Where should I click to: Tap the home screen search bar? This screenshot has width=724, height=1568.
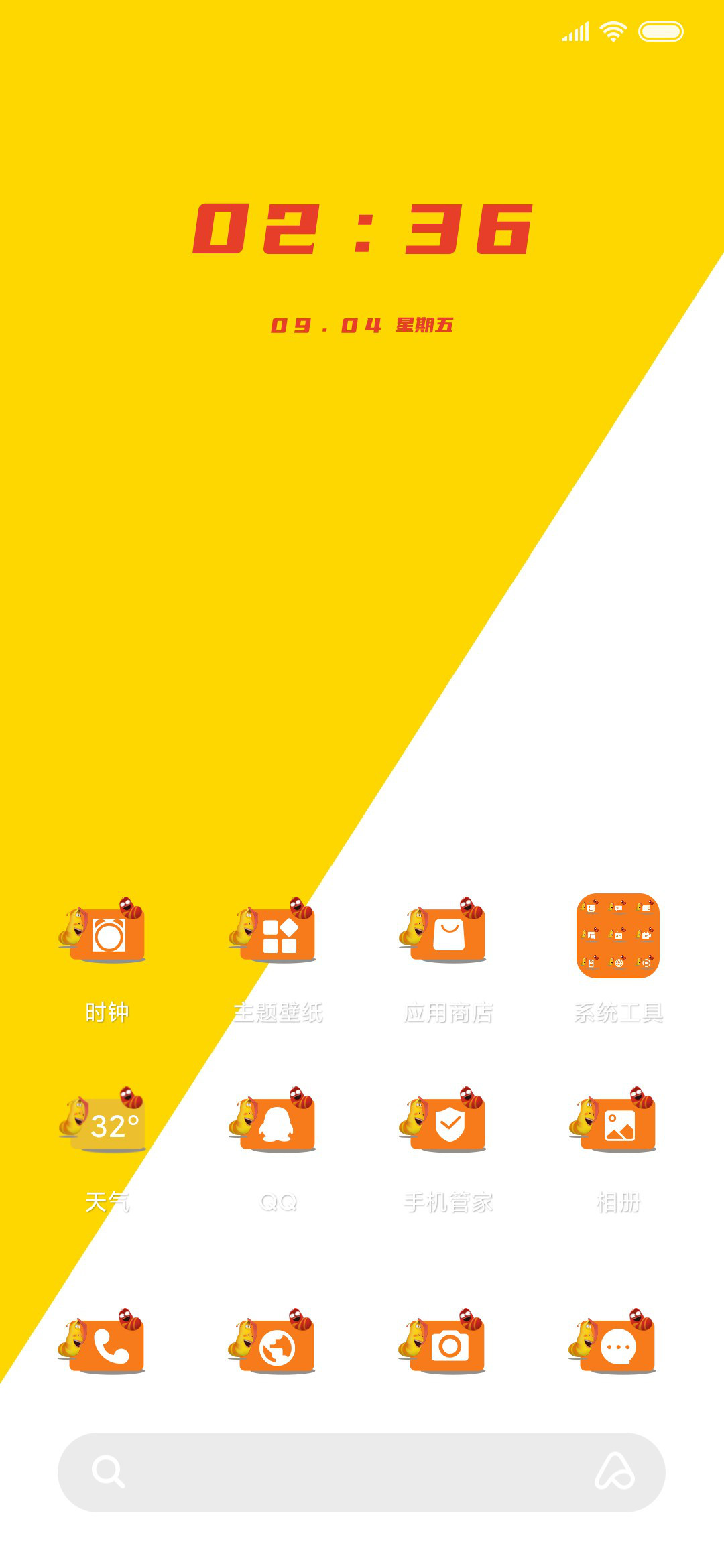361,1472
